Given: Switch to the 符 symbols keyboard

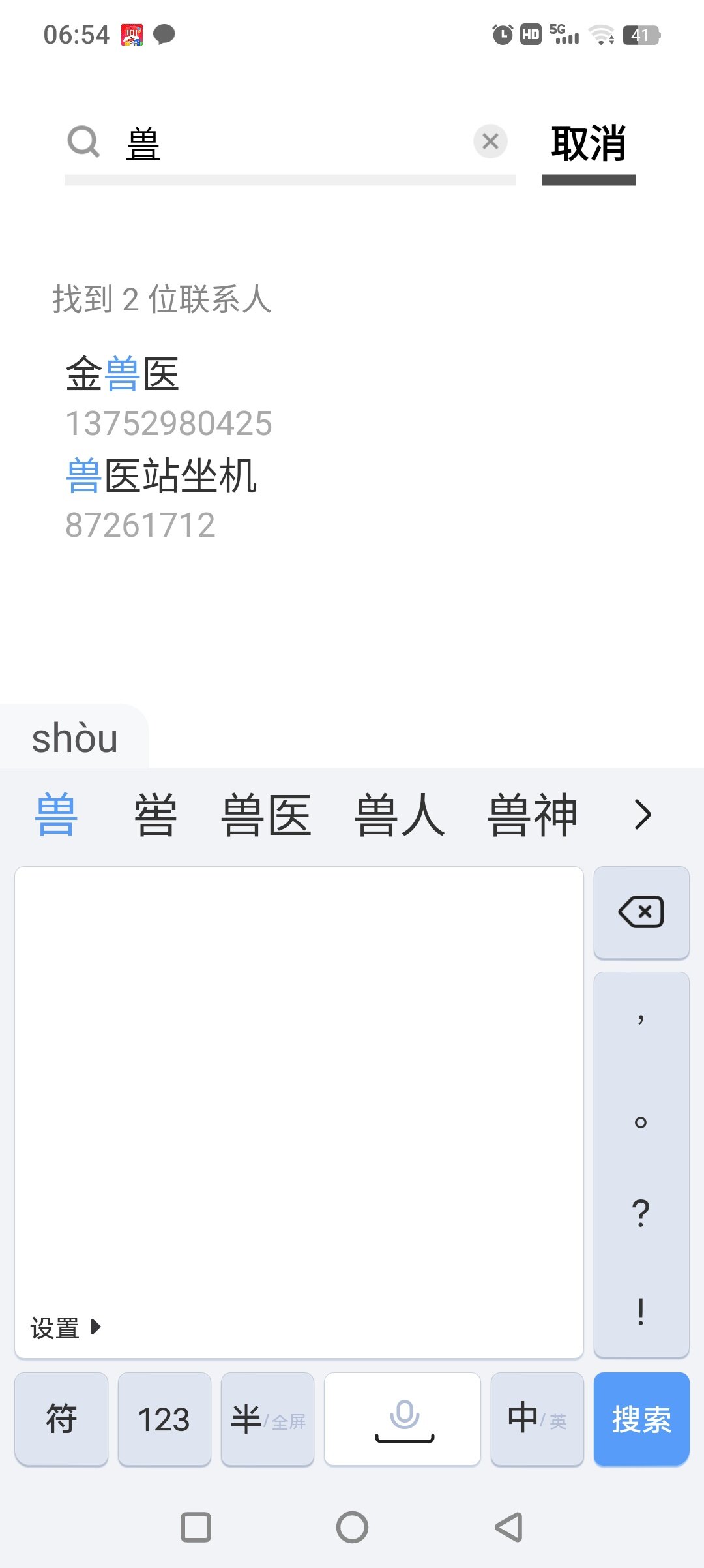Looking at the screenshot, I should click(x=61, y=1419).
